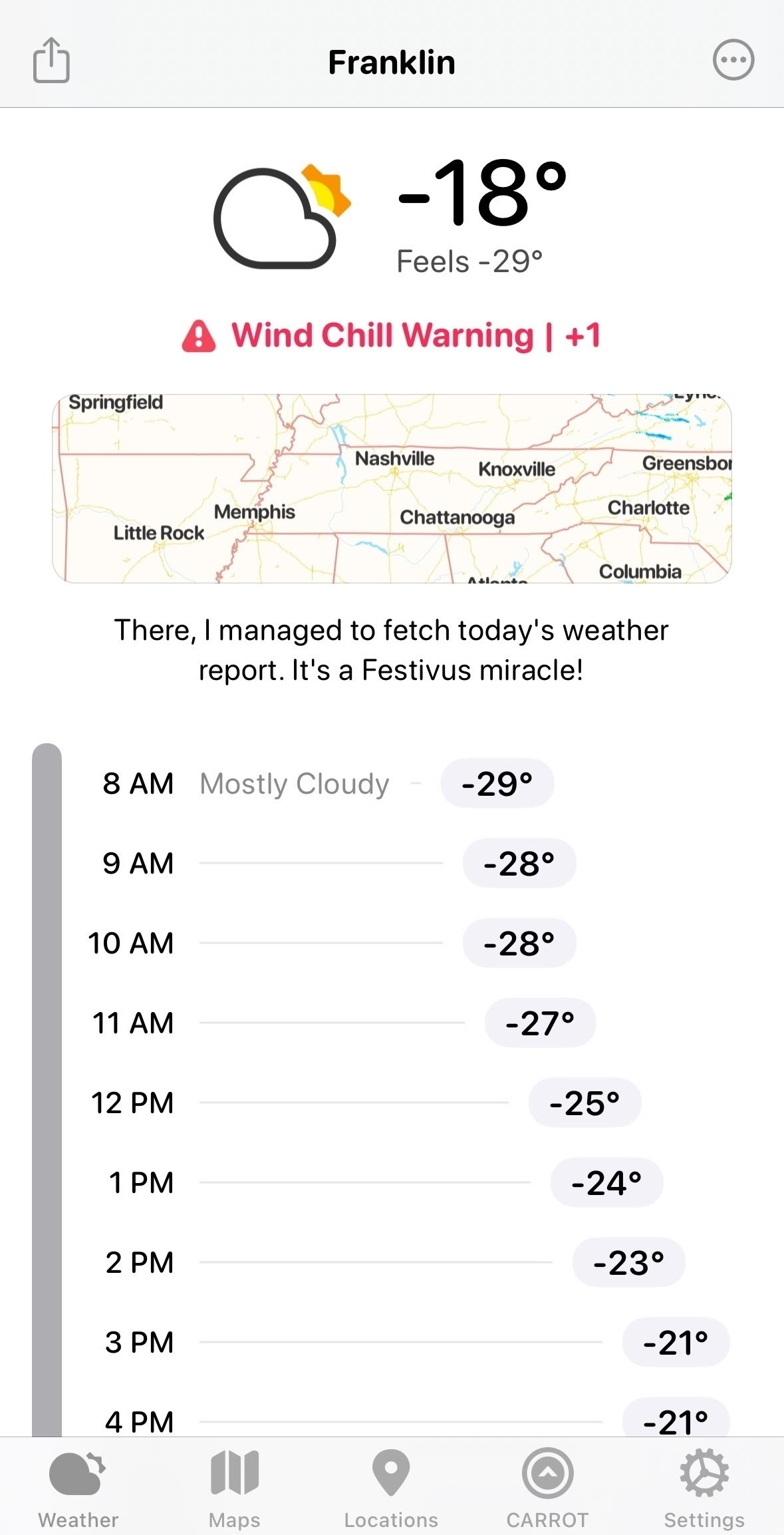Share the Franklin weather report

pos(51,61)
